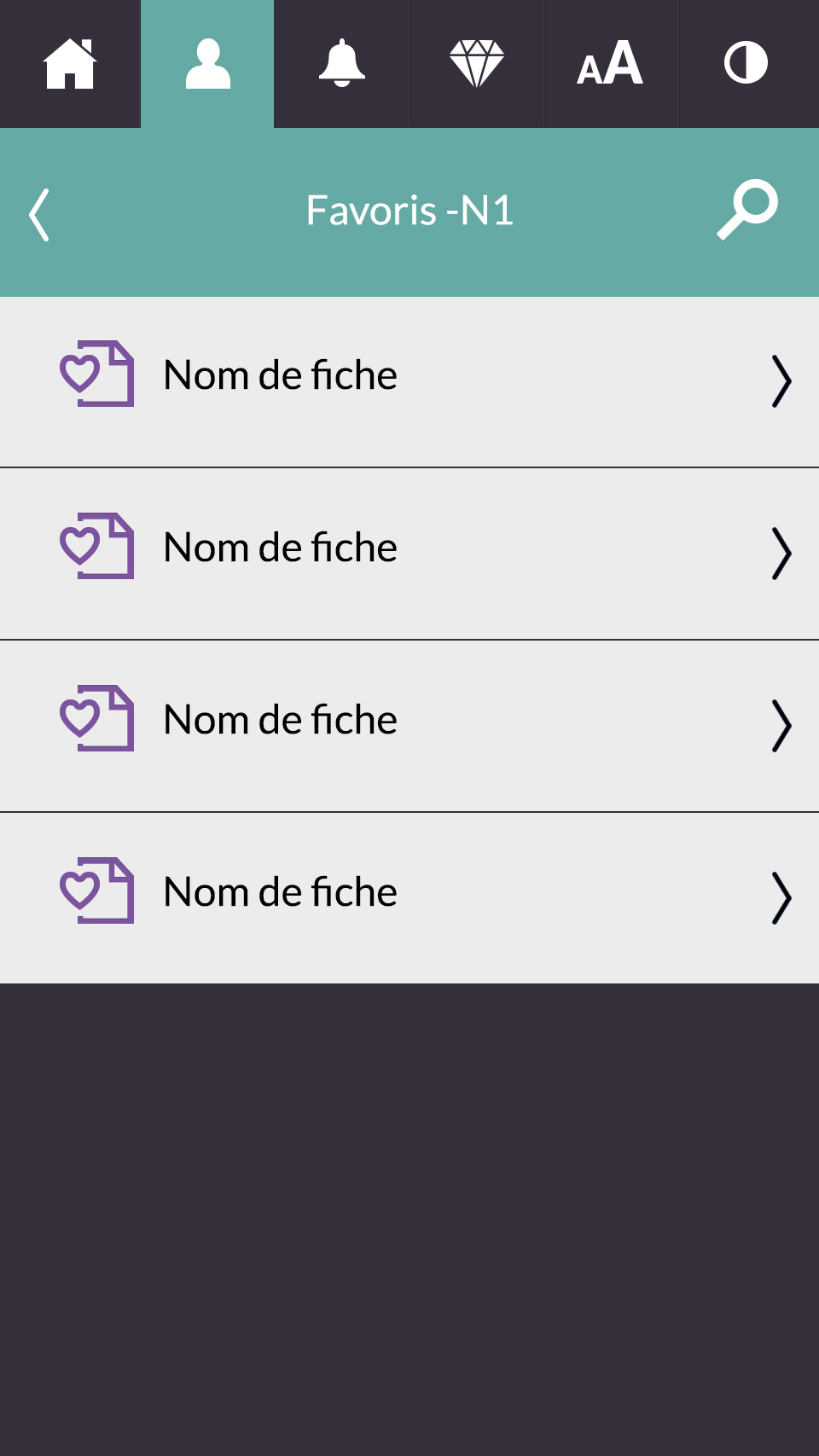Search within Favoris -N1
The image size is (819, 1456).
(x=747, y=209)
